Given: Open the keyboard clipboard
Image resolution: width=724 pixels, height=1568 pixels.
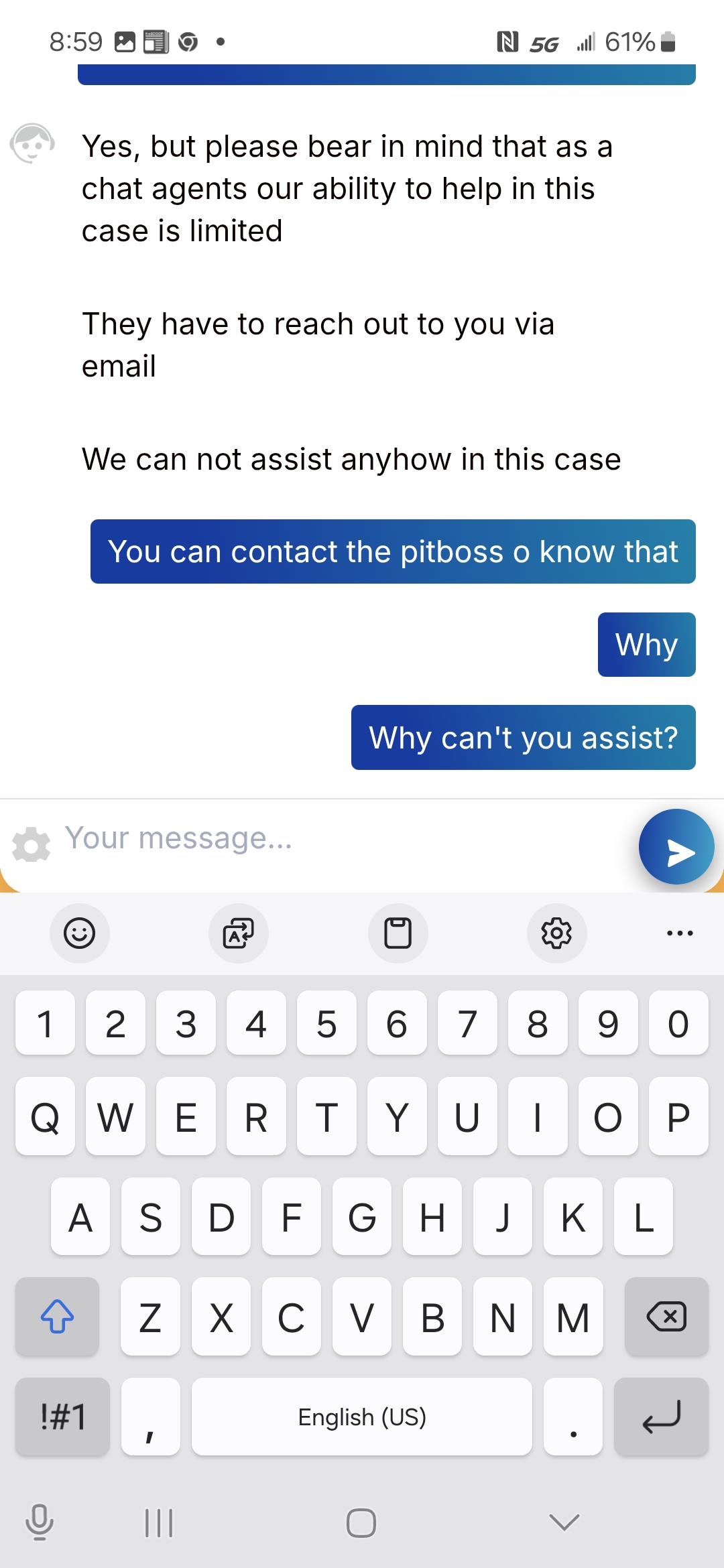Looking at the screenshot, I should click(398, 933).
